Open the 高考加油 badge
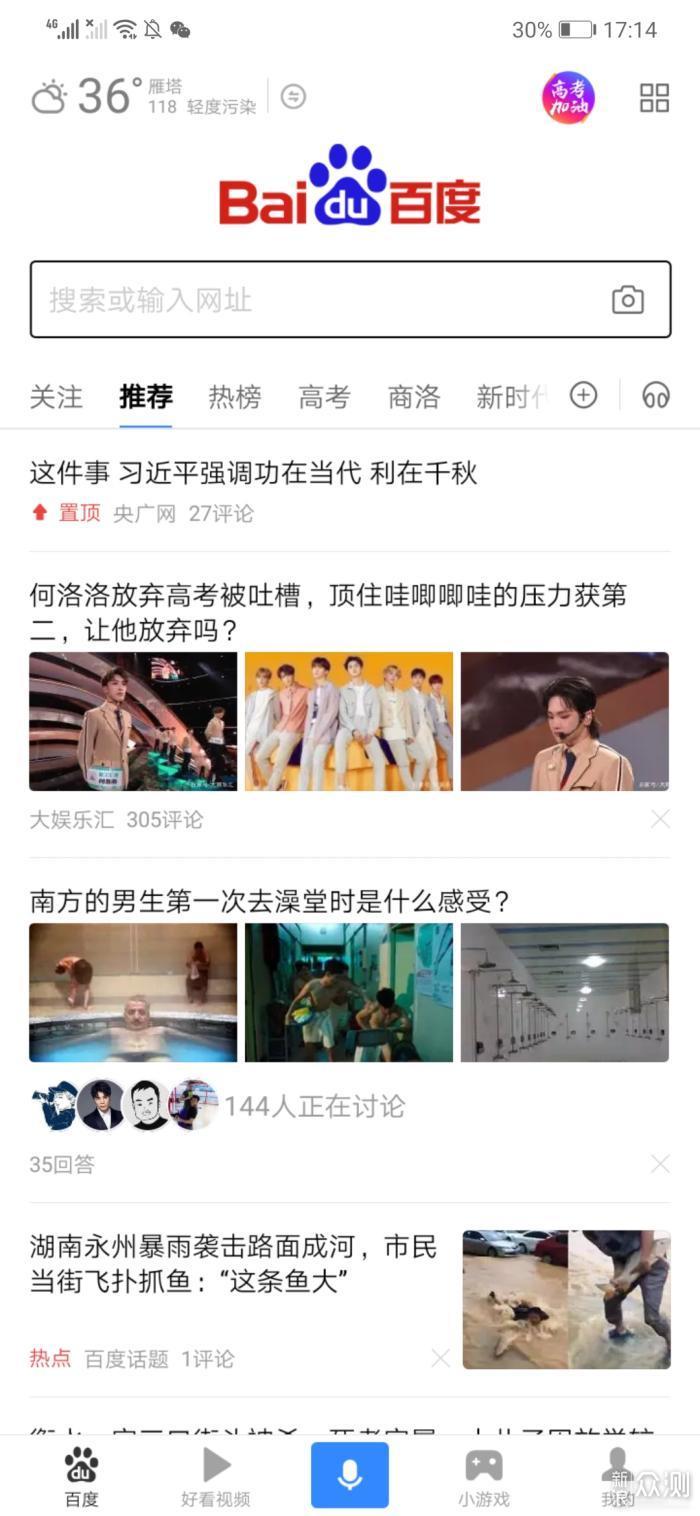Image resolution: width=700 pixels, height=1516 pixels. tap(568, 97)
